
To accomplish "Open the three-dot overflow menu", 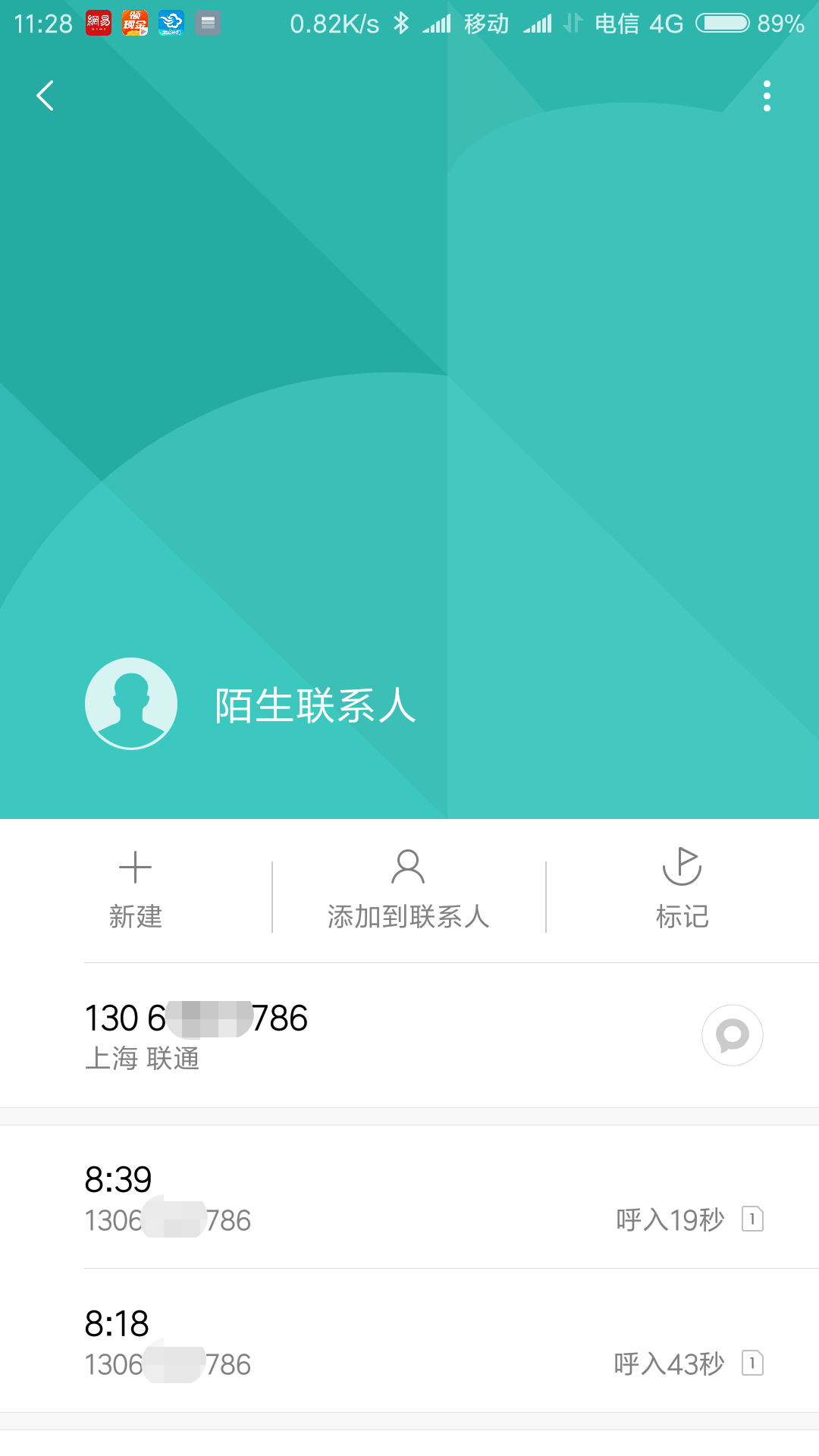I will click(767, 96).
